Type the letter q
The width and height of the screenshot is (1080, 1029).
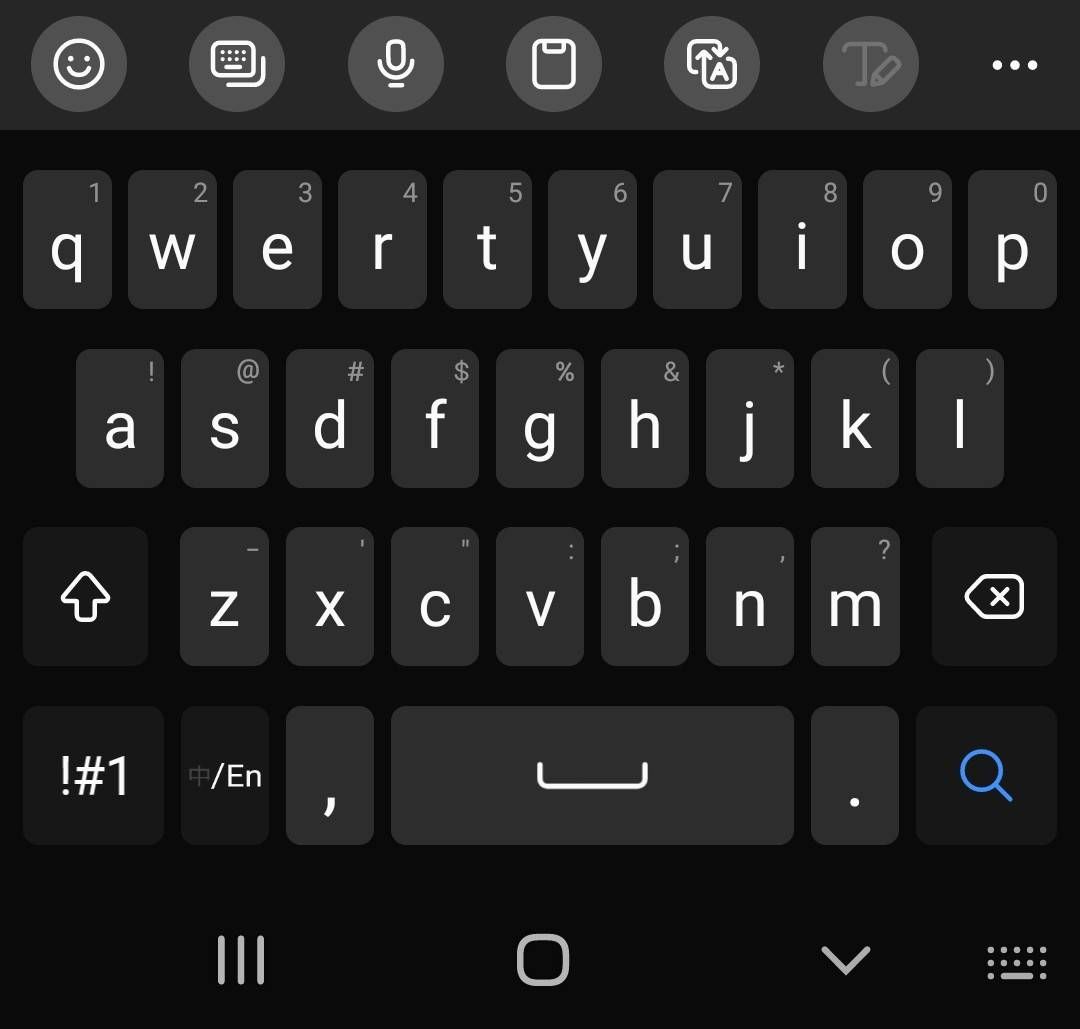coord(67,240)
